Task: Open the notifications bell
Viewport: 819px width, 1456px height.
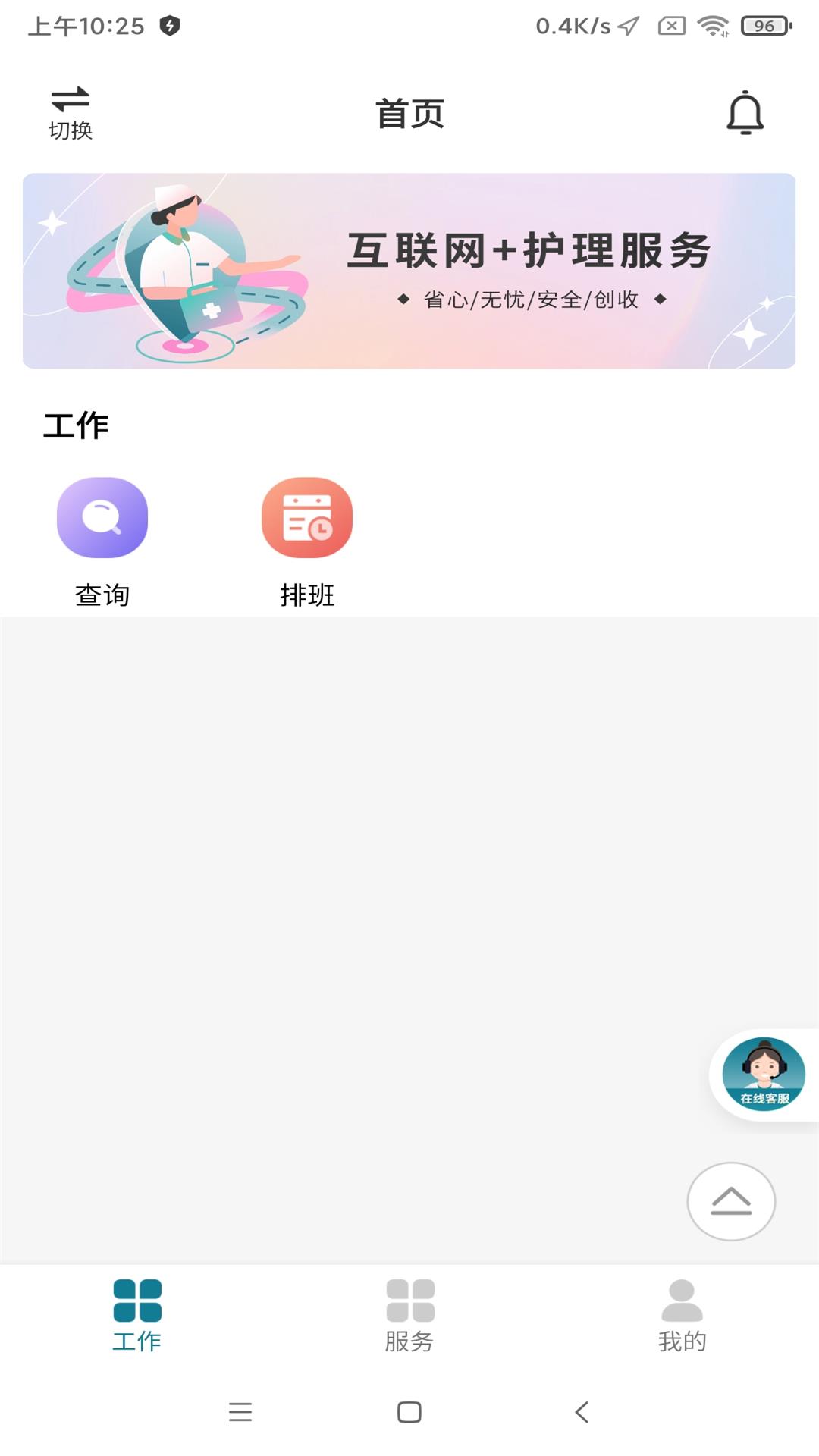Action: point(745,113)
